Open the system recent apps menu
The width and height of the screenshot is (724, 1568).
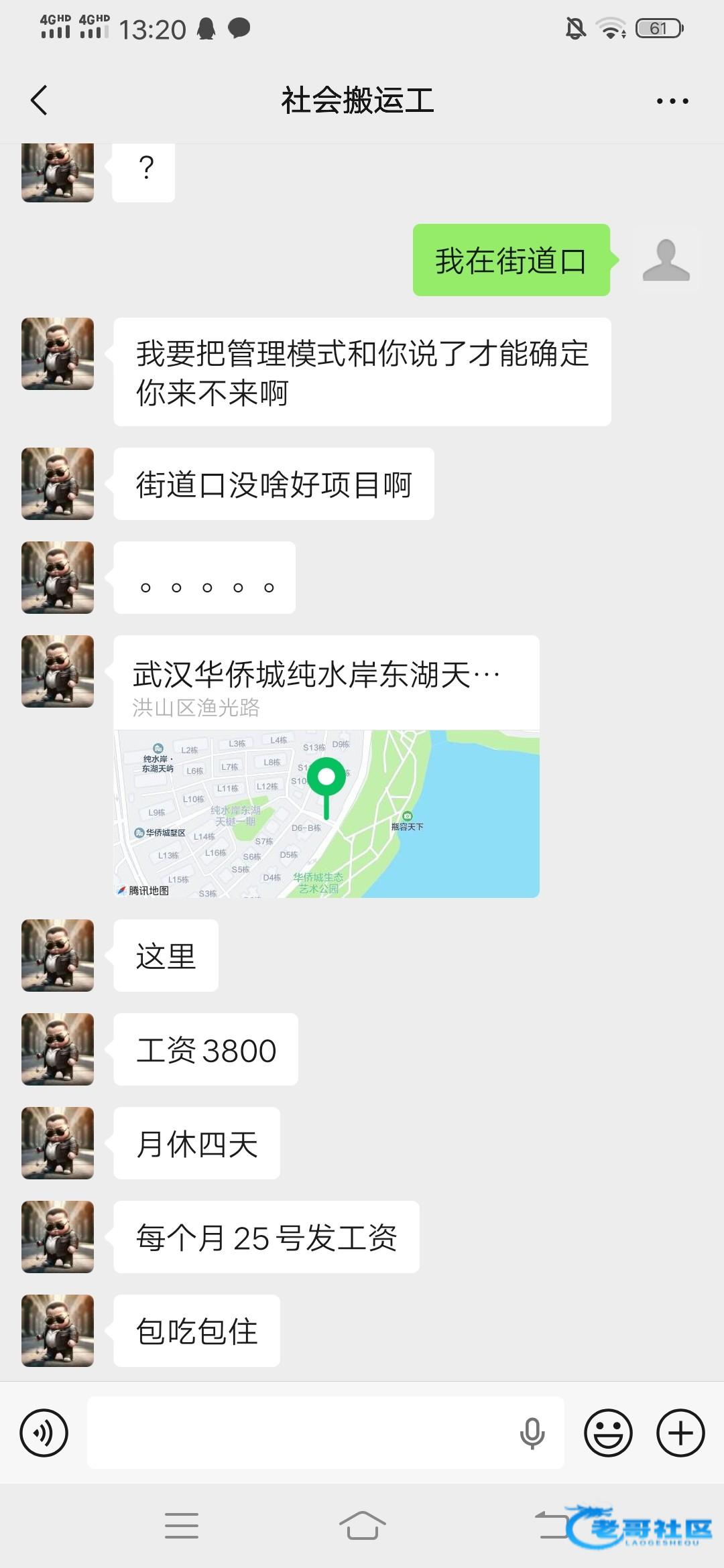coord(182,1526)
